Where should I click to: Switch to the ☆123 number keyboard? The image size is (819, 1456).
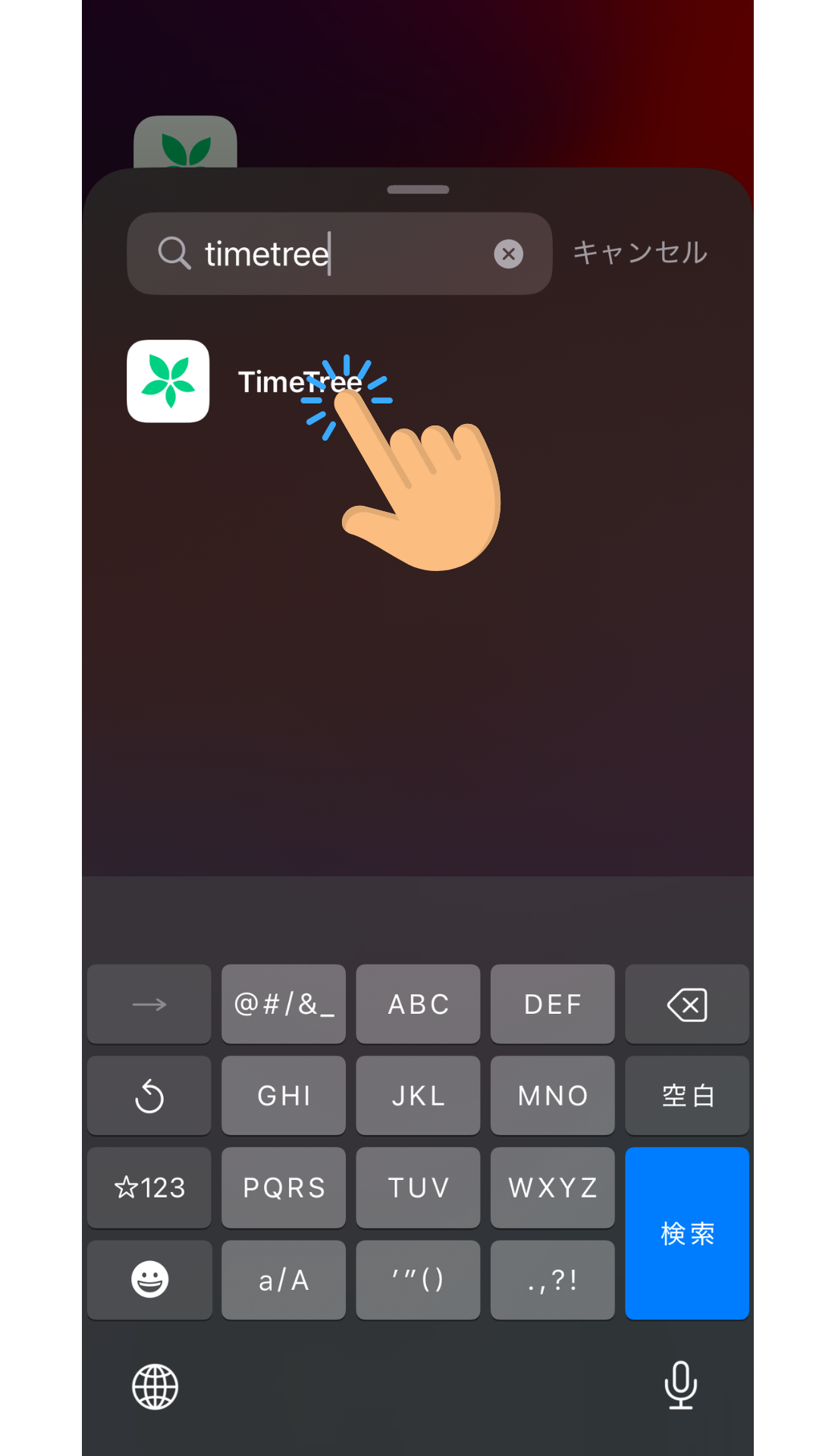pyautogui.click(x=149, y=1188)
